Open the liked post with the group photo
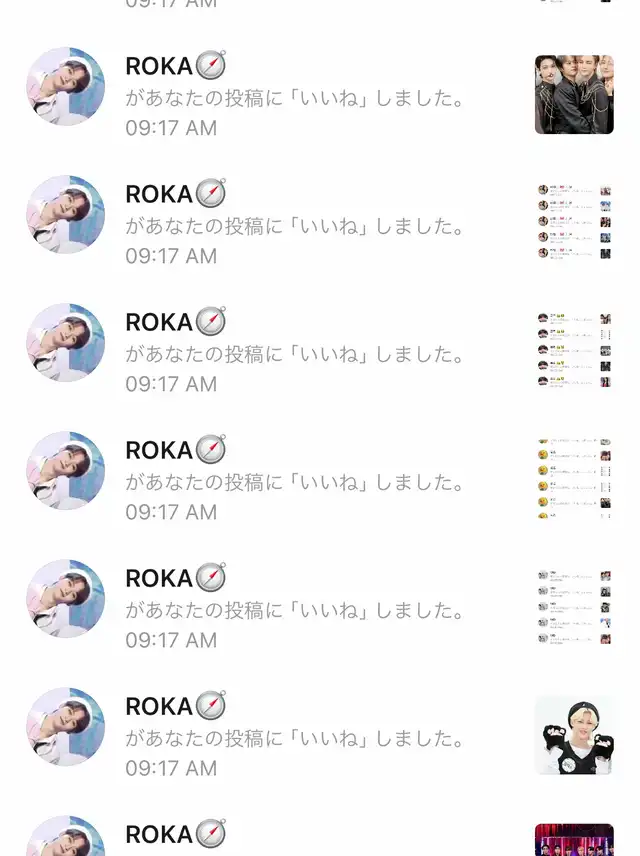The image size is (640, 856). (574, 95)
